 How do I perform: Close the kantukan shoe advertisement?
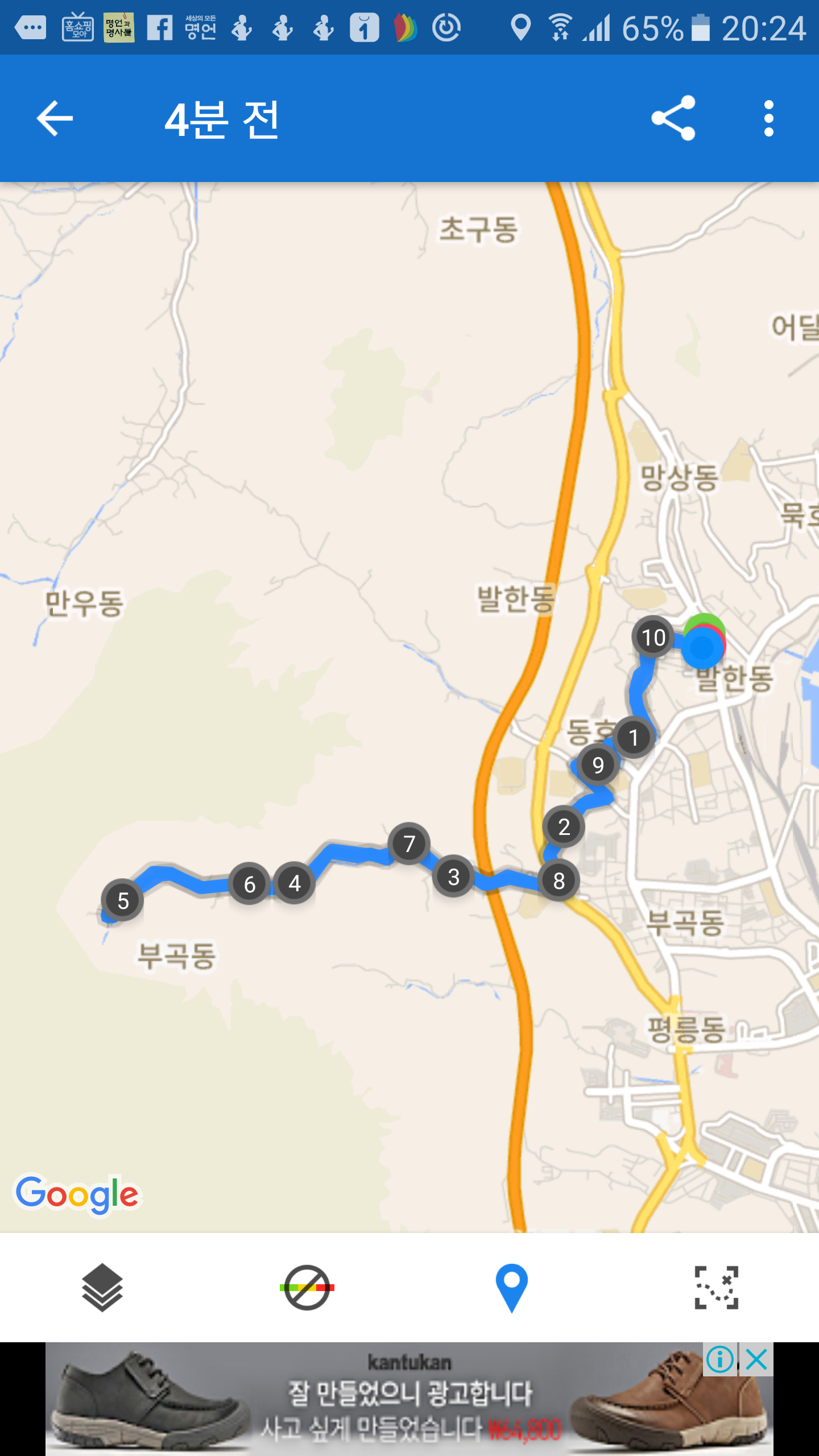(756, 1360)
